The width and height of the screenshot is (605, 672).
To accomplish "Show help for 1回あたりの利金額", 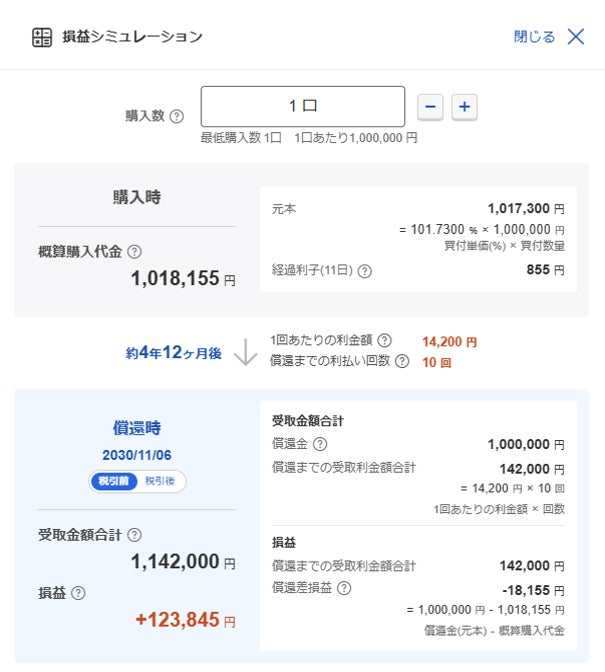I will [384, 340].
